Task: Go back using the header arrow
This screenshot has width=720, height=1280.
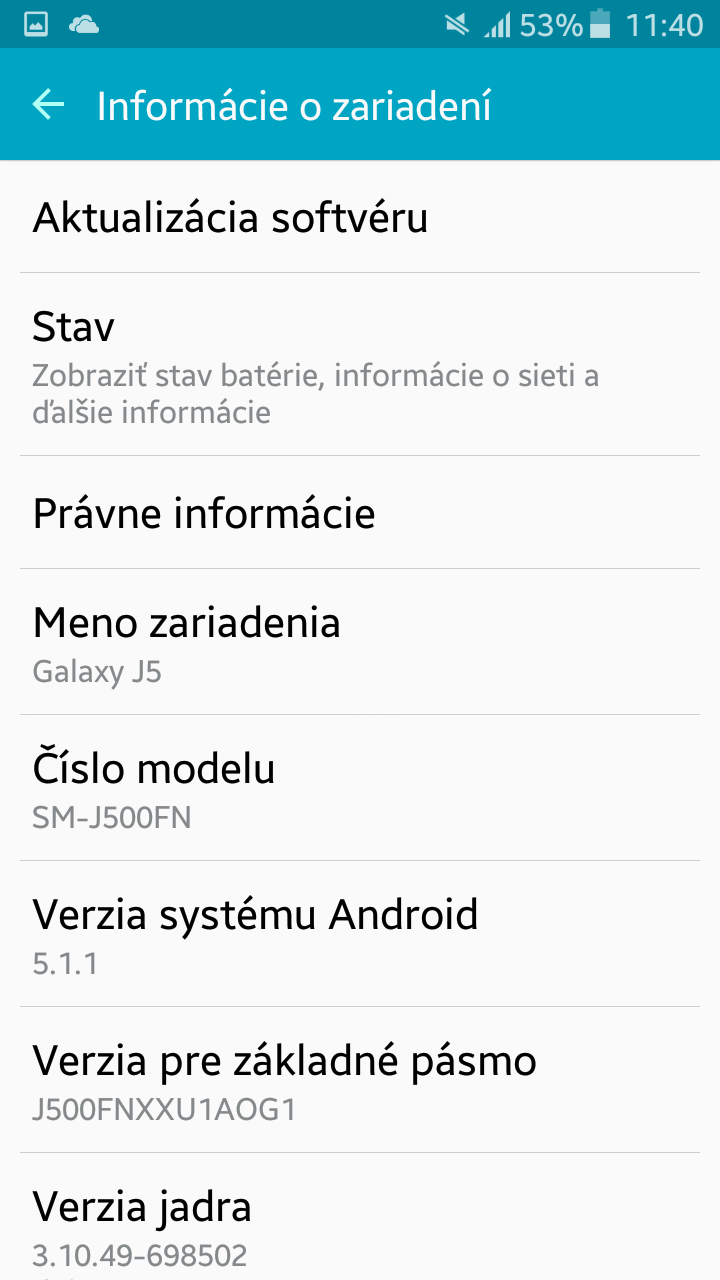Action: click(x=48, y=104)
